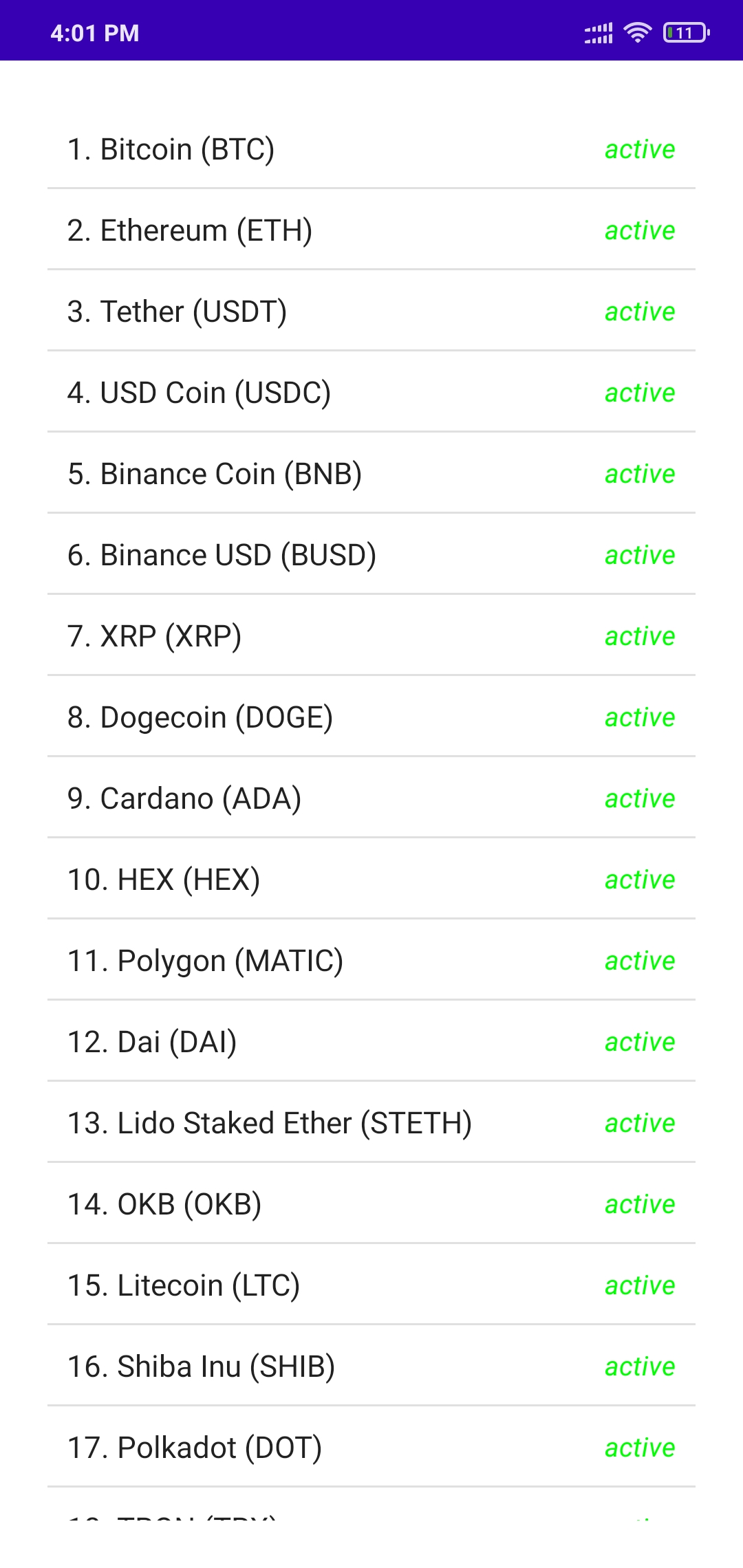This screenshot has width=743, height=1568.
Task: Toggle the active status for Dai (DAI)
Action: point(639,1041)
